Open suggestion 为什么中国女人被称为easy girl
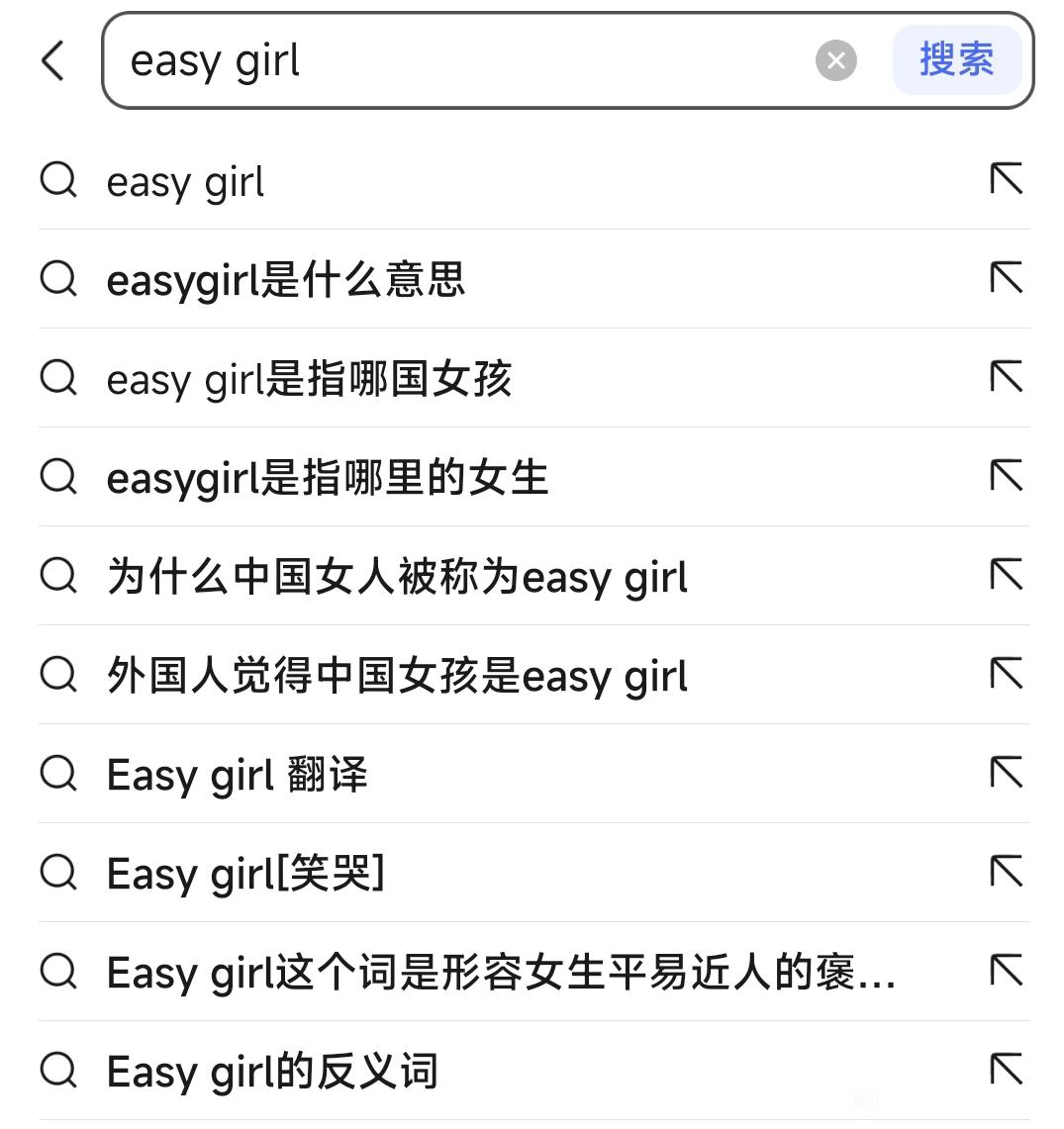Screen dimensions: 1064x1129 pyautogui.click(x=397, y=576)
